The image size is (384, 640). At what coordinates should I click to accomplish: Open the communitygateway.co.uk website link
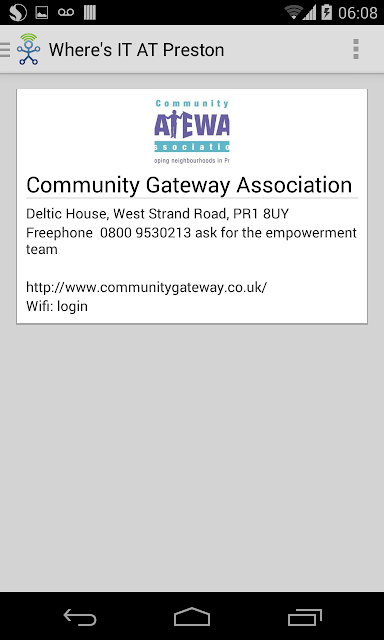click(146, 287)
